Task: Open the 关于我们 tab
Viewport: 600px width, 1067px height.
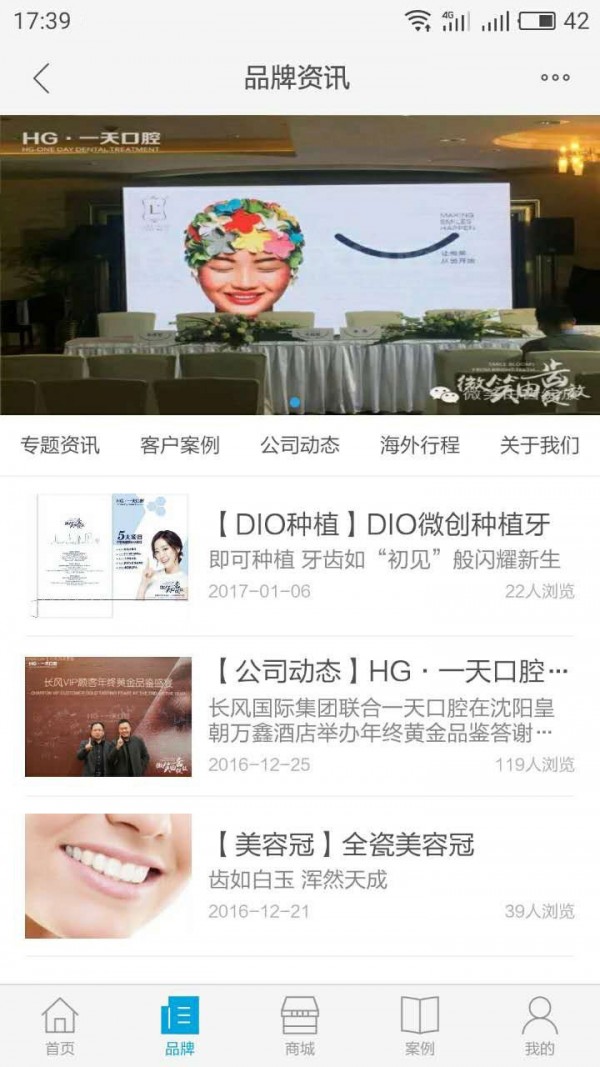Action: 539,446
